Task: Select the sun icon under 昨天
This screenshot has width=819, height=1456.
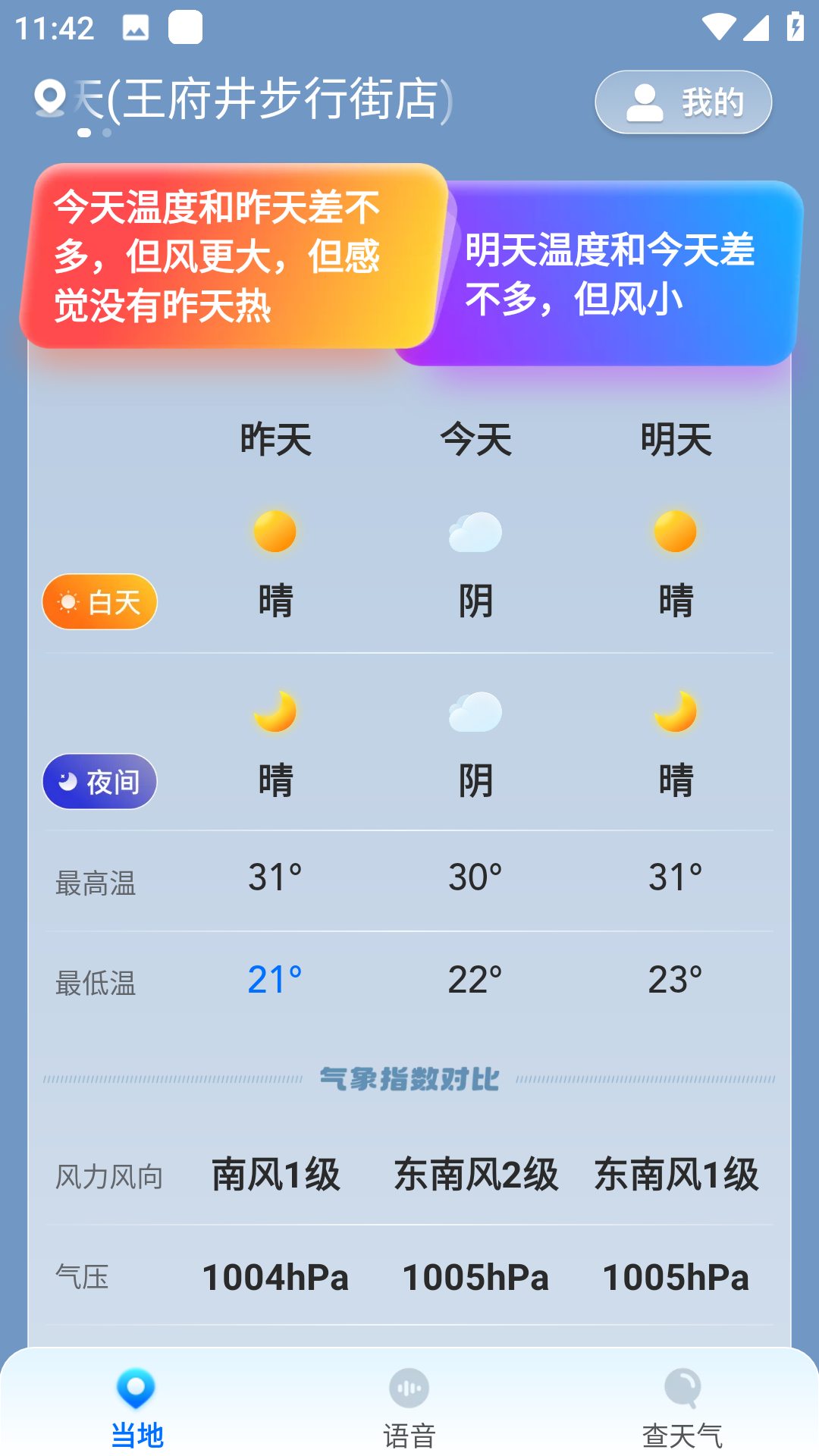Action: 275,532
